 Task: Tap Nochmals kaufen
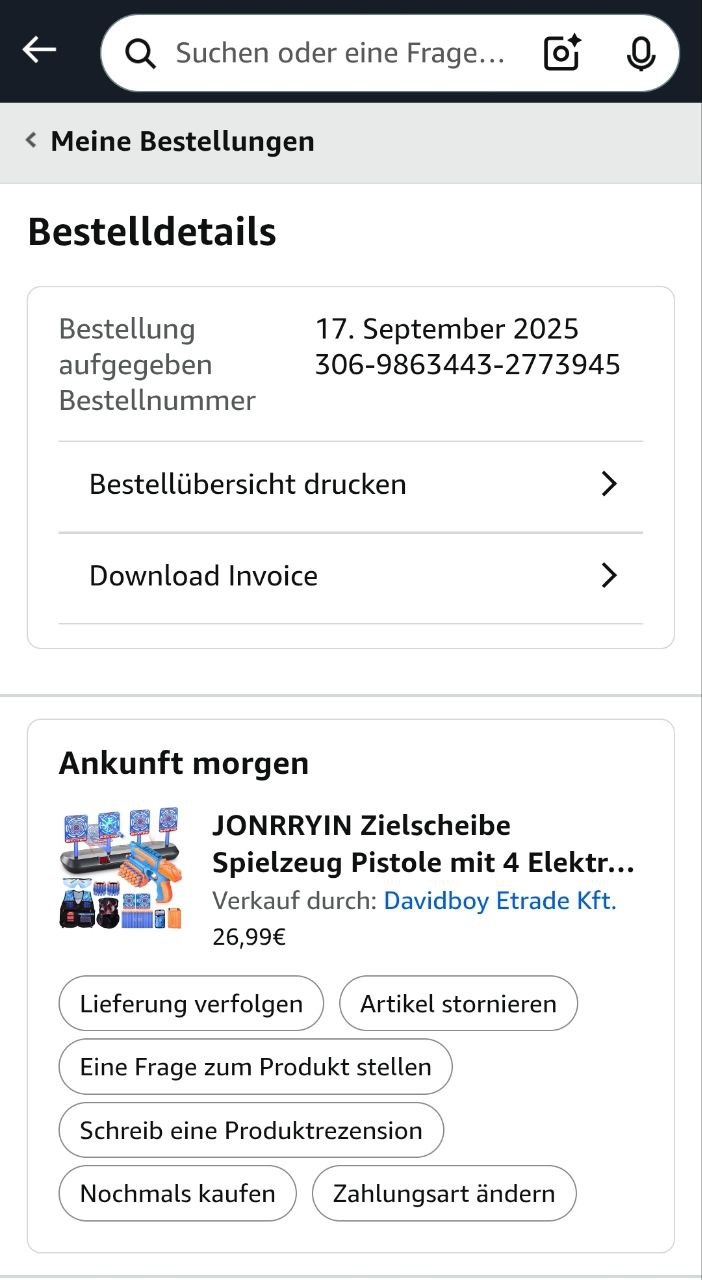pyautogui.click(x=177, y=1194)
